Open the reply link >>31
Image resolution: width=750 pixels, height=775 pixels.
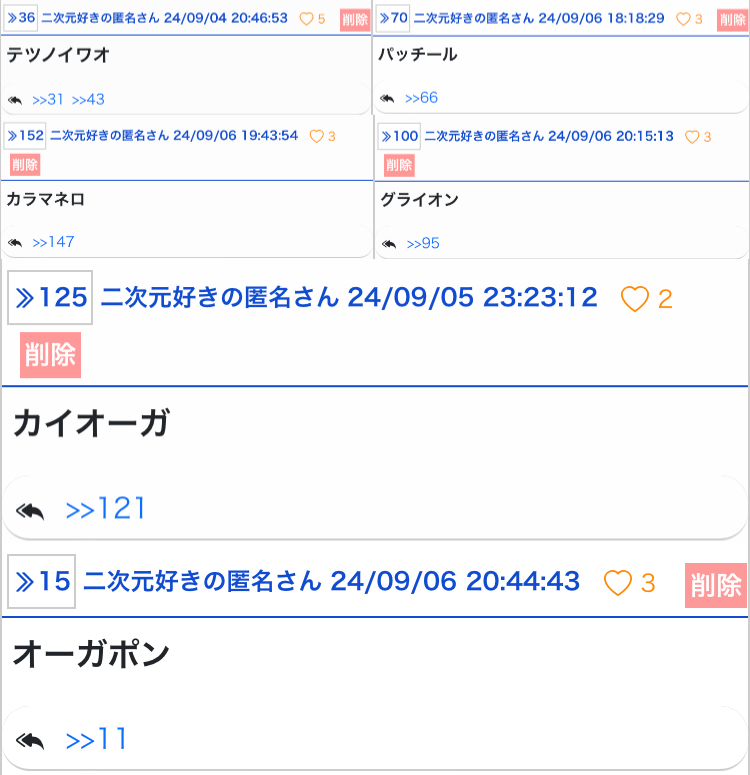coord(48,99)
